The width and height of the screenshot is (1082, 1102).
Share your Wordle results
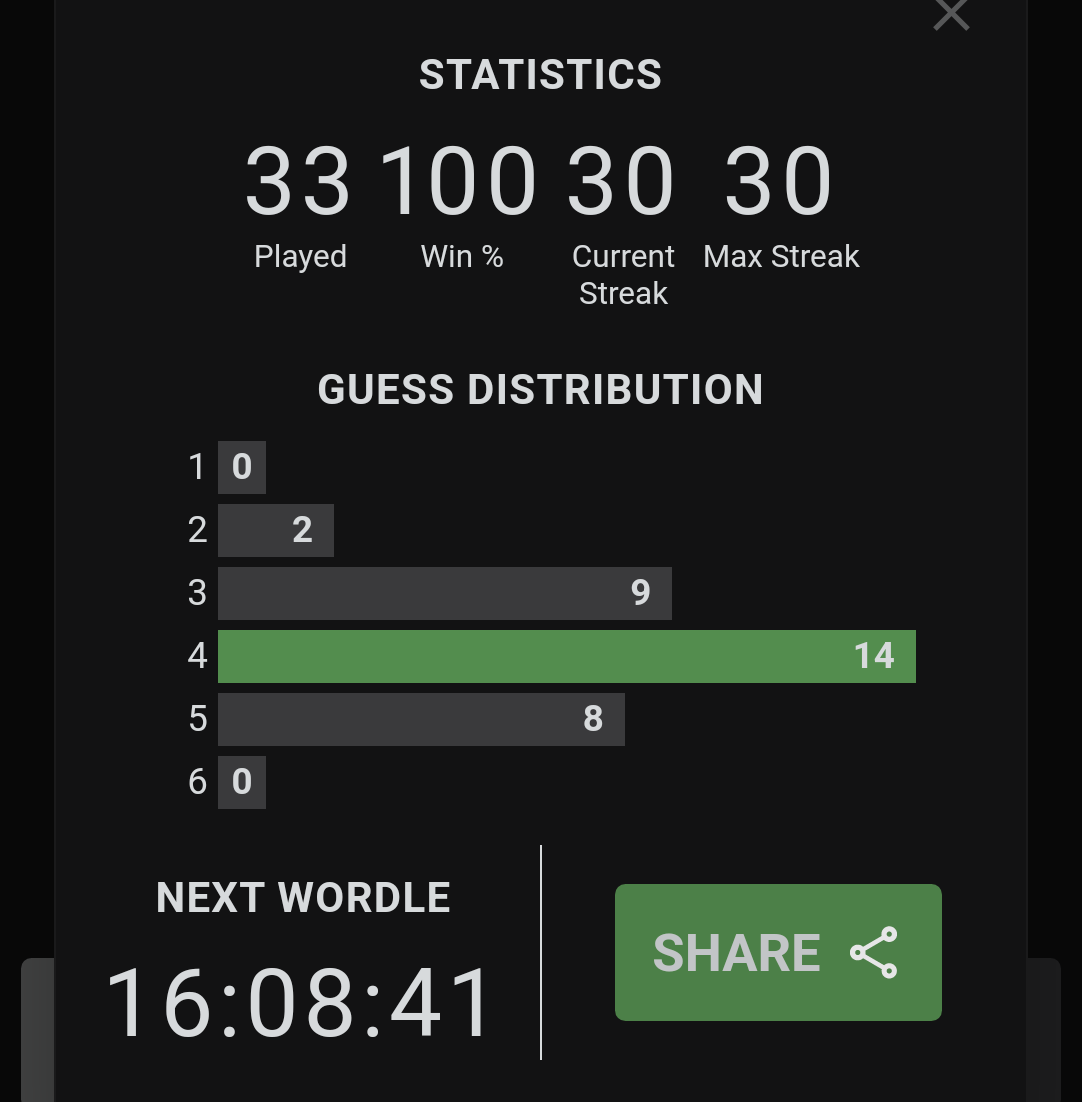click(x=778, y=952)
